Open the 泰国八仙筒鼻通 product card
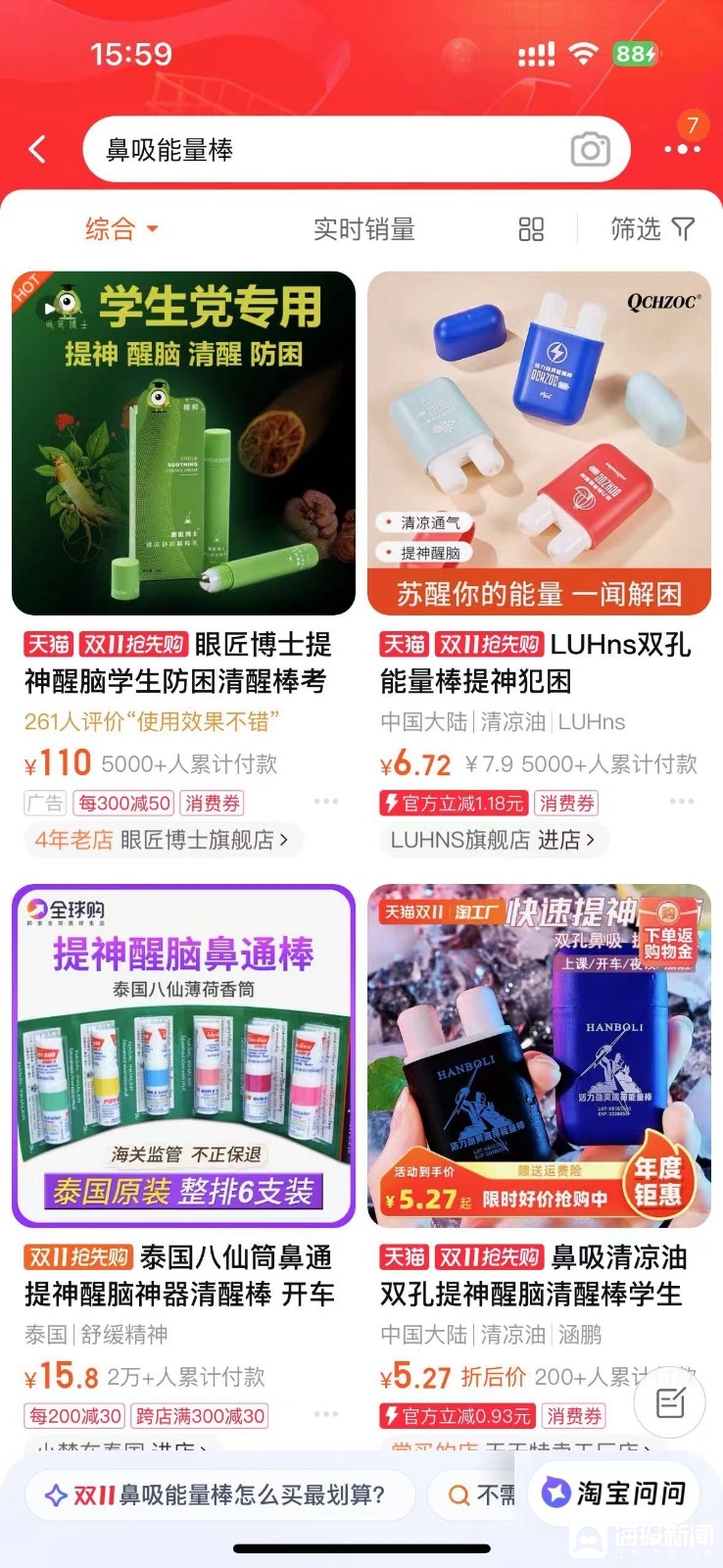Image resolution: width=723 pixels, height=1568 pixels. tap(183, 1056)
